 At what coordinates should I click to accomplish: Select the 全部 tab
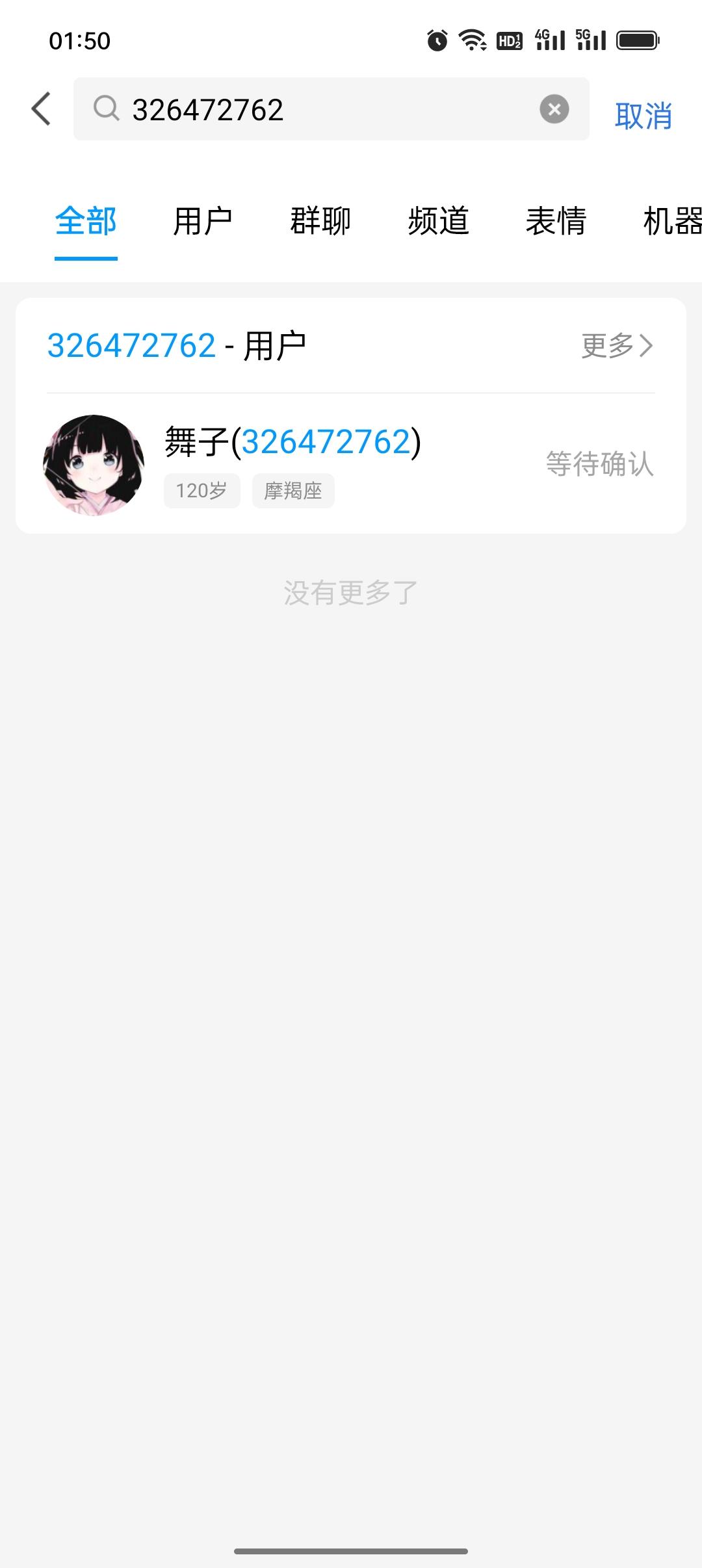point(86,221)
